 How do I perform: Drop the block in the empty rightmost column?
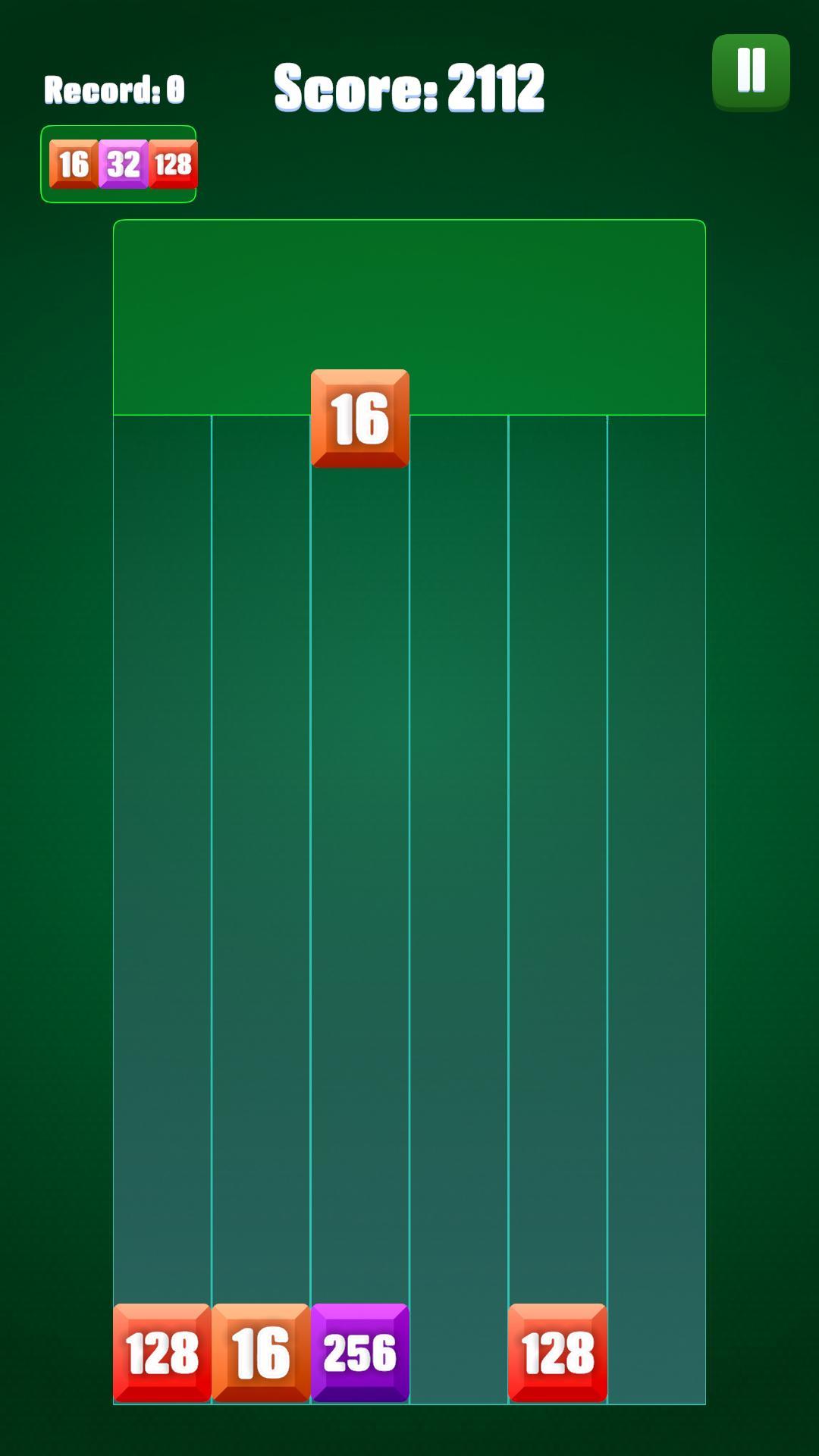click(657, 909)
